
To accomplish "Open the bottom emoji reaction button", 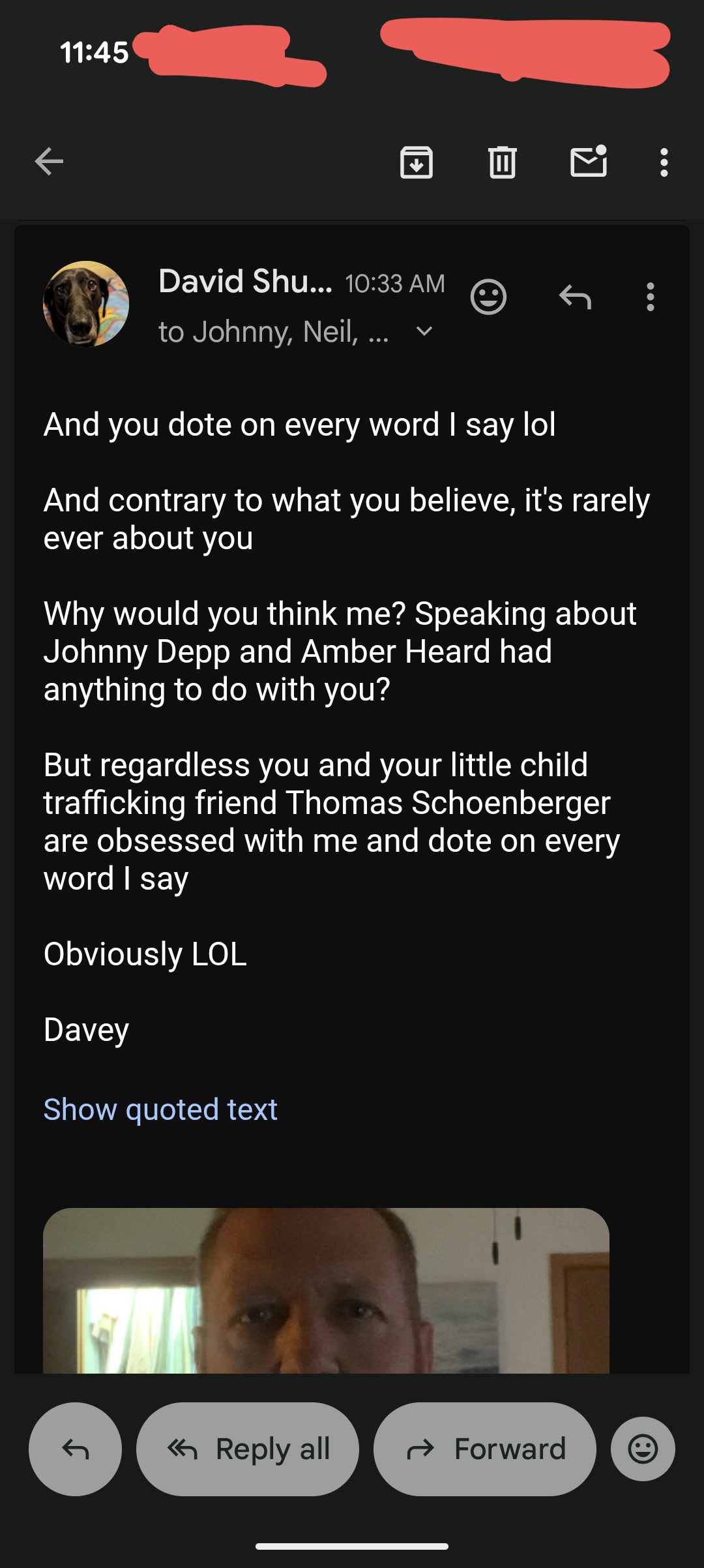I will [643, 1449].
